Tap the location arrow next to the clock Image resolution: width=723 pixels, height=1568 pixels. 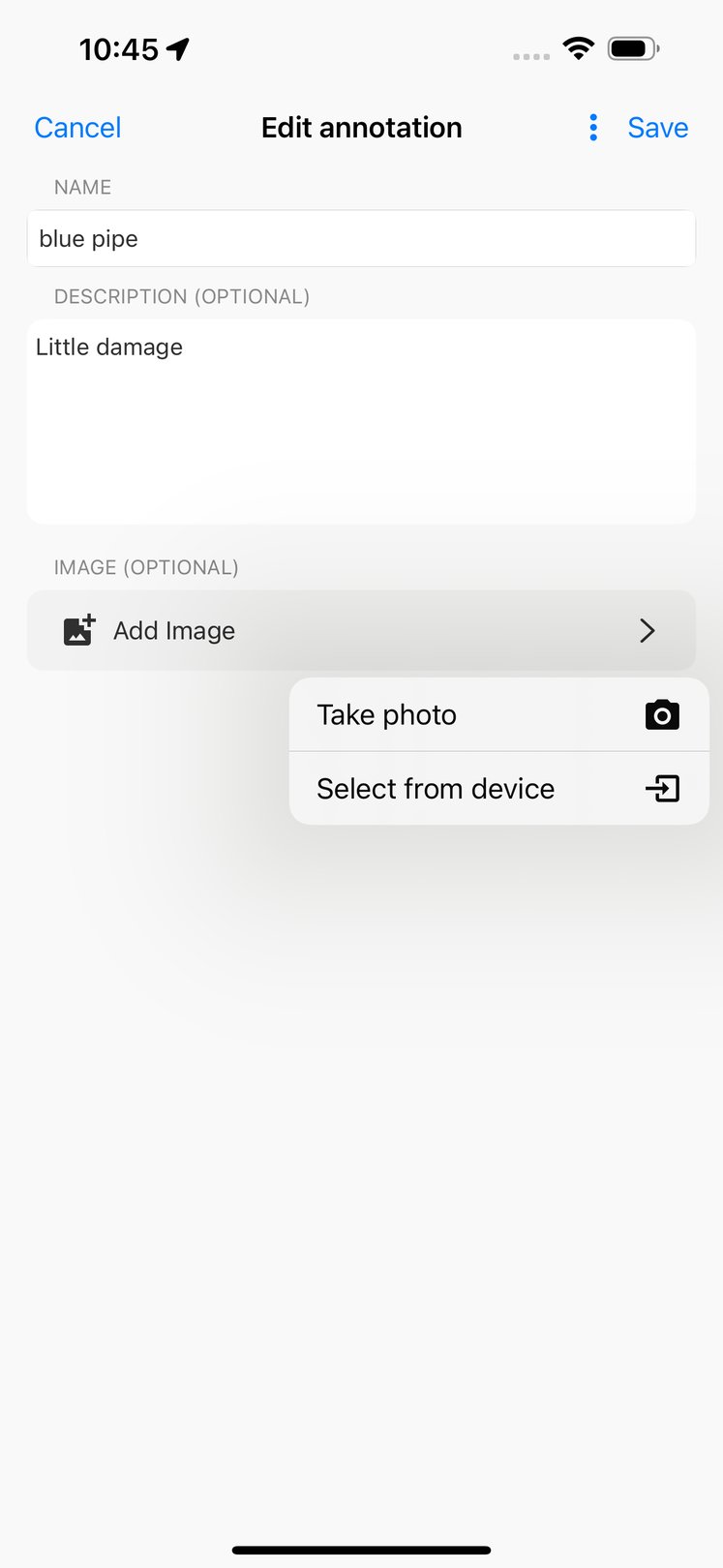pos(177,48)
